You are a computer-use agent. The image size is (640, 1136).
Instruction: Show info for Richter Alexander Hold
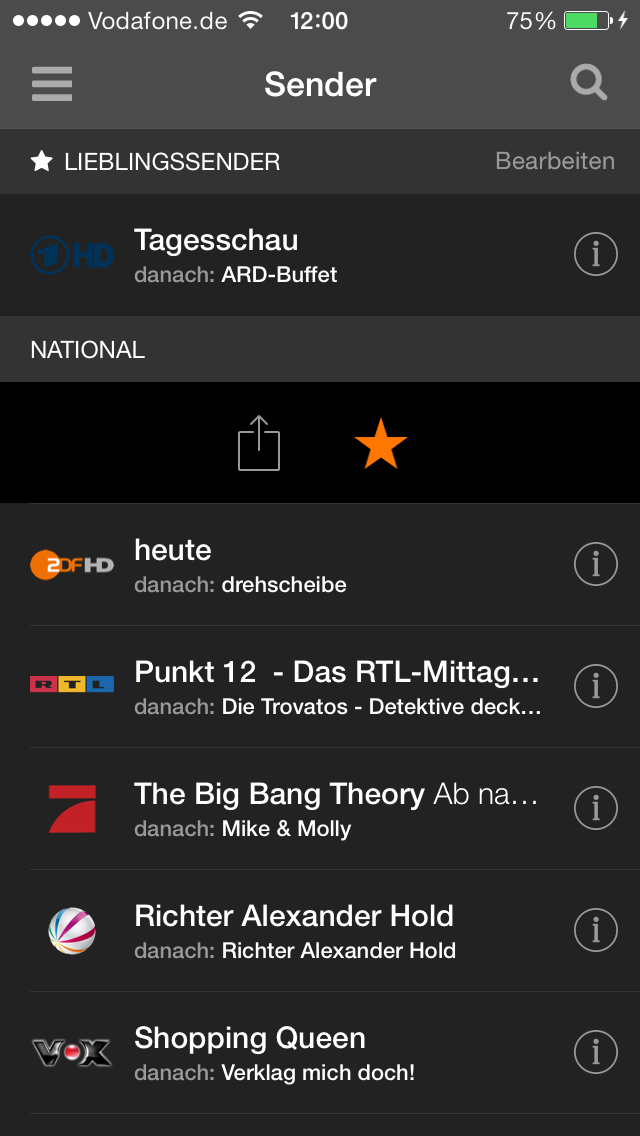point(596,930)
